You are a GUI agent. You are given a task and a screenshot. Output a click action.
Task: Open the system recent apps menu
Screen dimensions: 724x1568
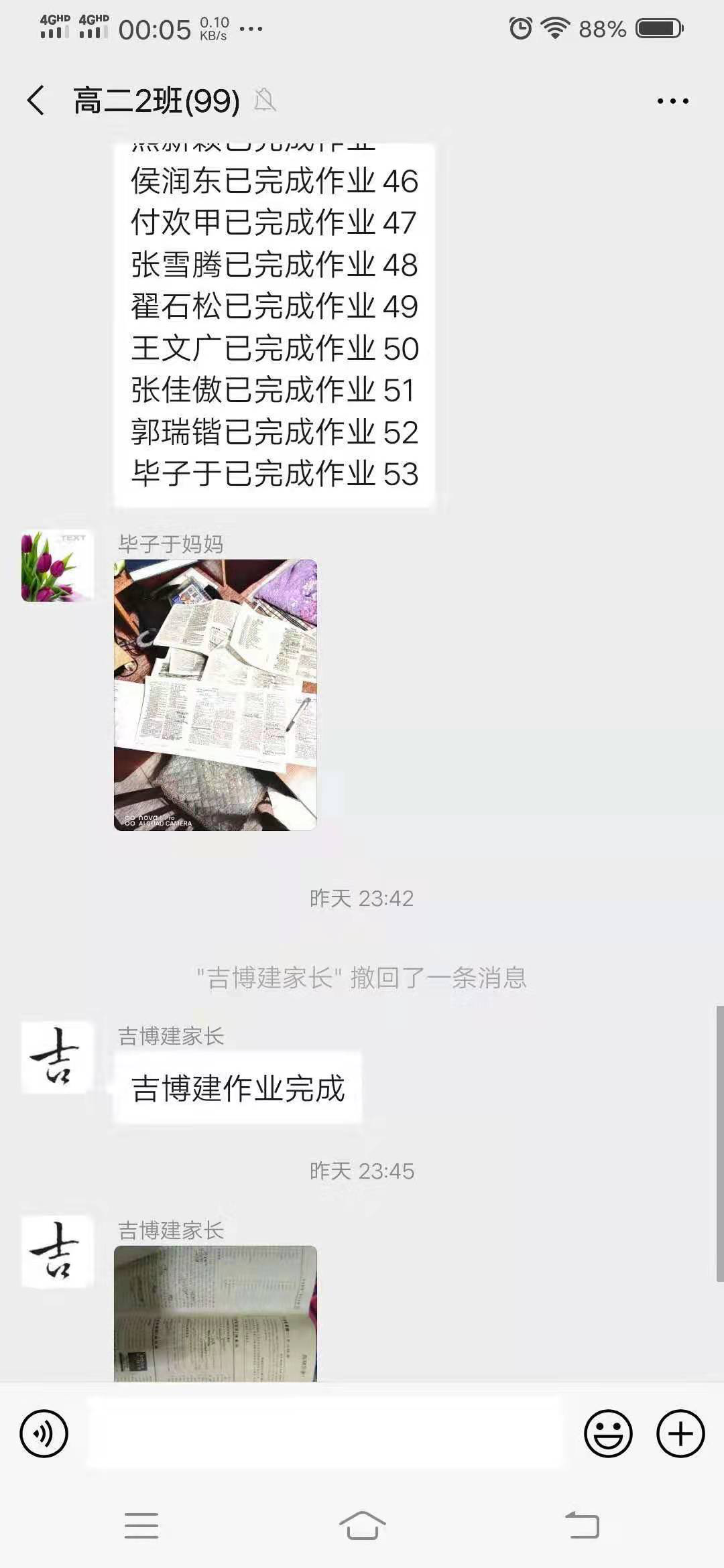(141, 1526)
